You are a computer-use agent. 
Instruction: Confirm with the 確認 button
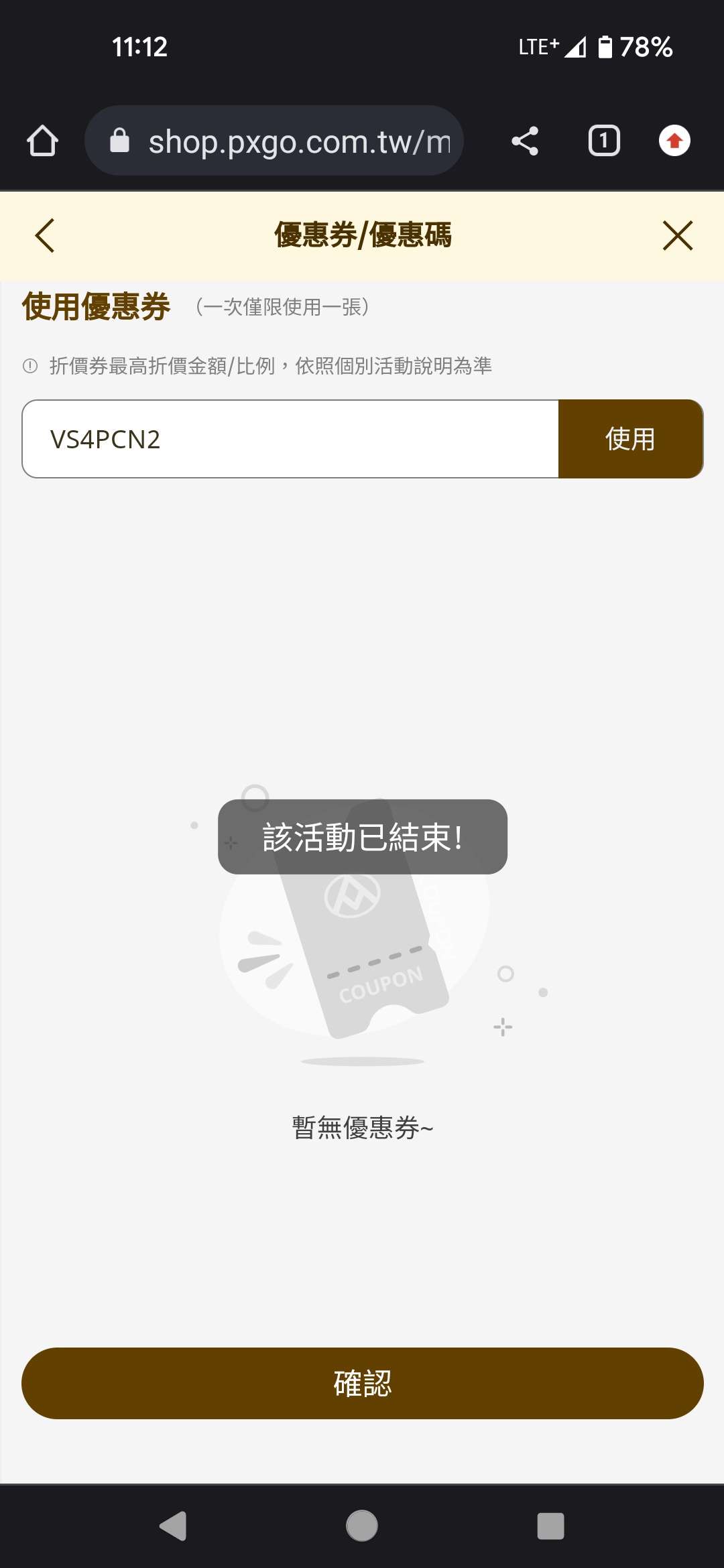pos(362,1383)
